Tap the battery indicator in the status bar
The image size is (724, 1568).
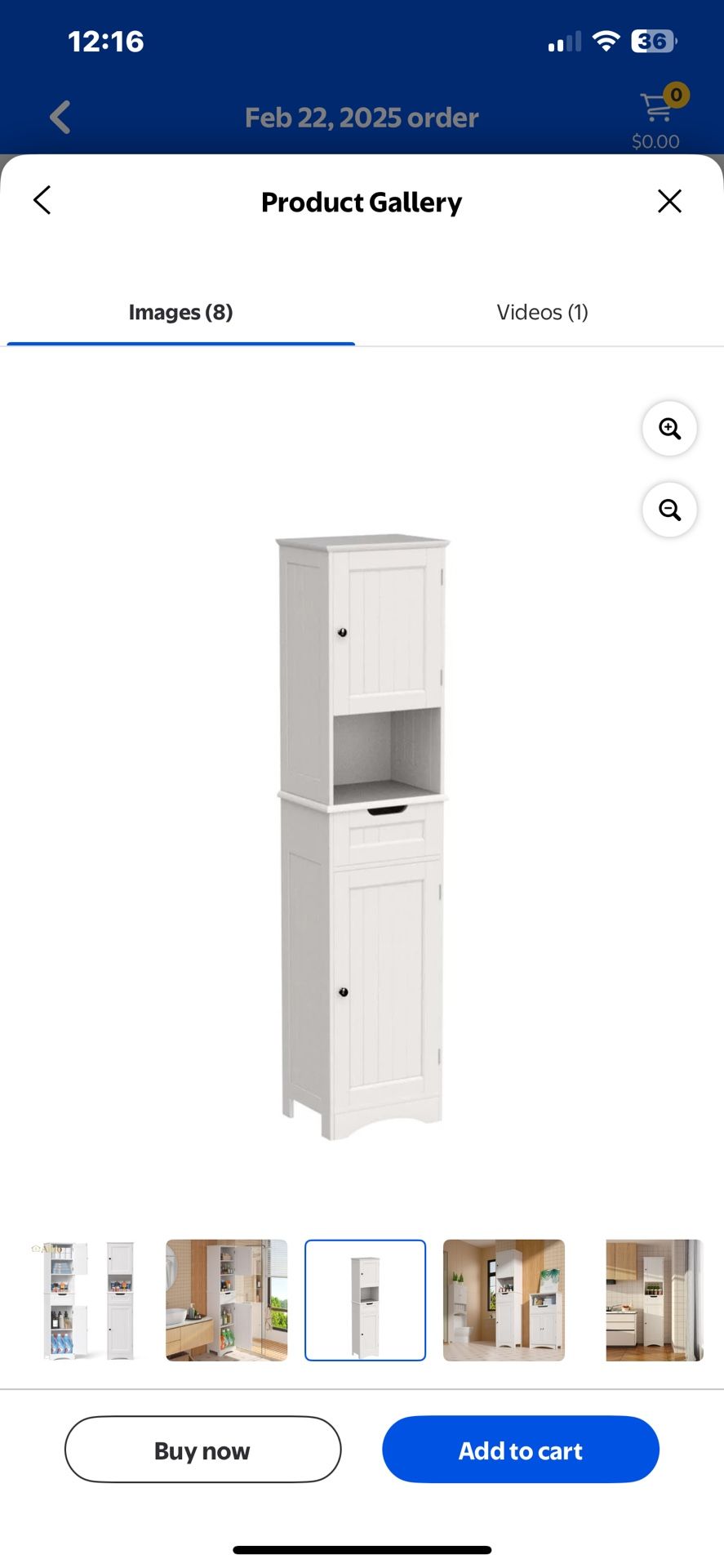tap(652, 40)
